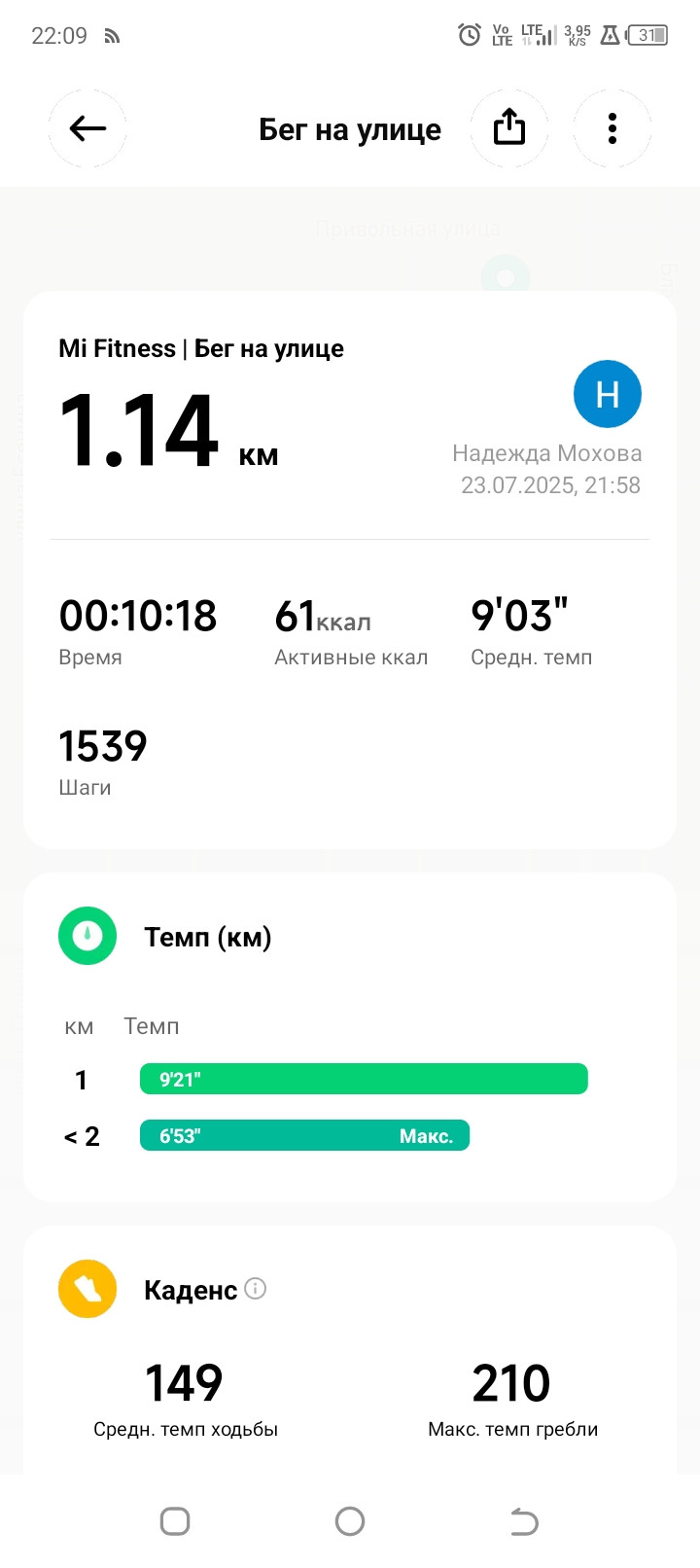Open the info icon next to Каденс

click(256, 1289)
